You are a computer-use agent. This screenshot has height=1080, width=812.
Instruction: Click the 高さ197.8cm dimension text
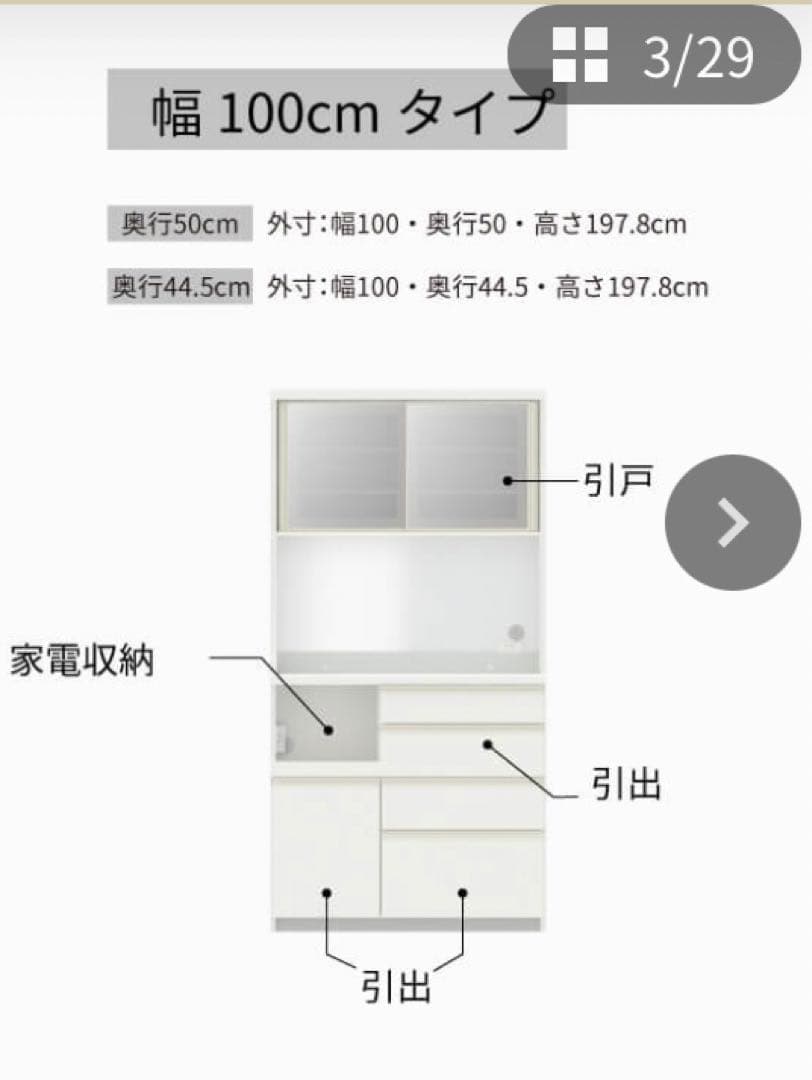click(612, 226)
